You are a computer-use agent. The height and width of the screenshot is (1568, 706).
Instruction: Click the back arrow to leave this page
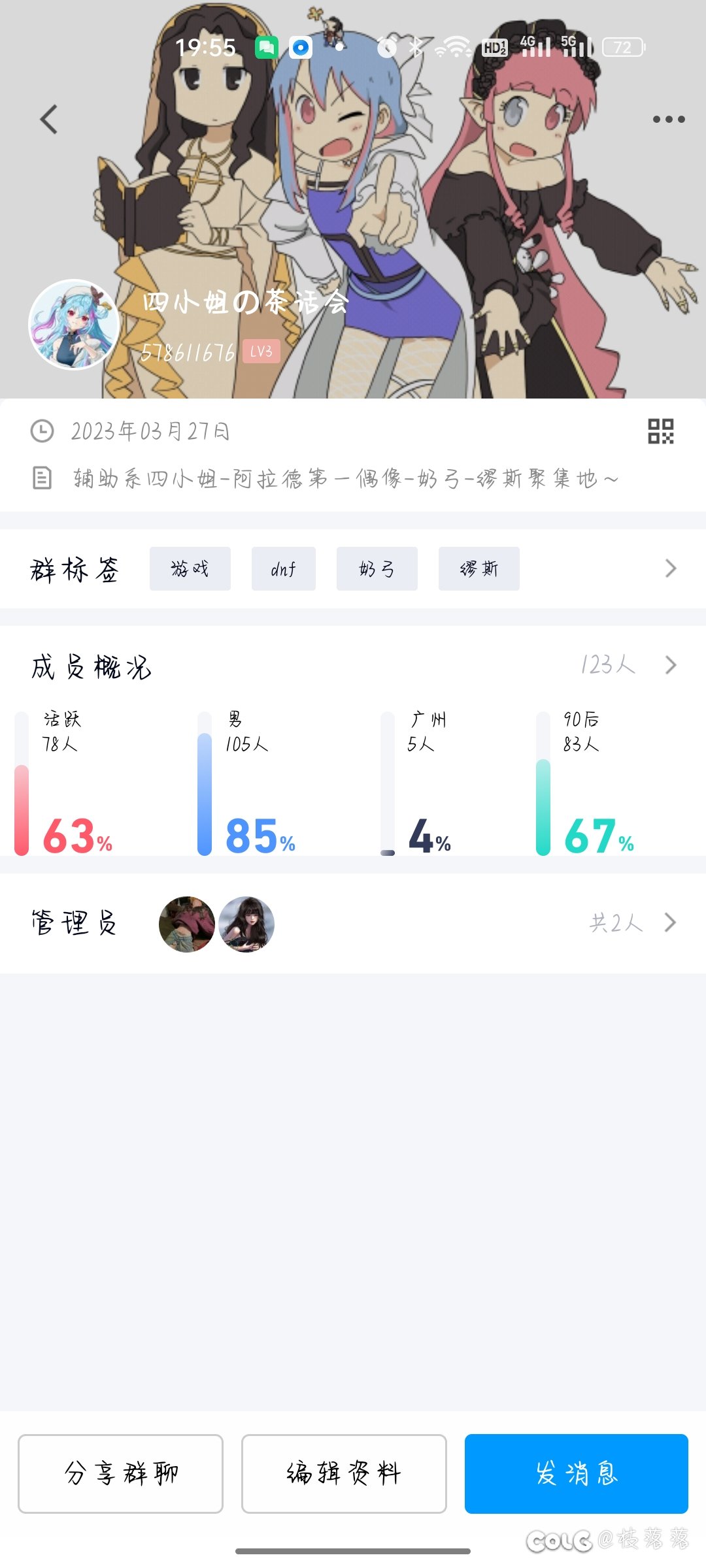(48, 120)
